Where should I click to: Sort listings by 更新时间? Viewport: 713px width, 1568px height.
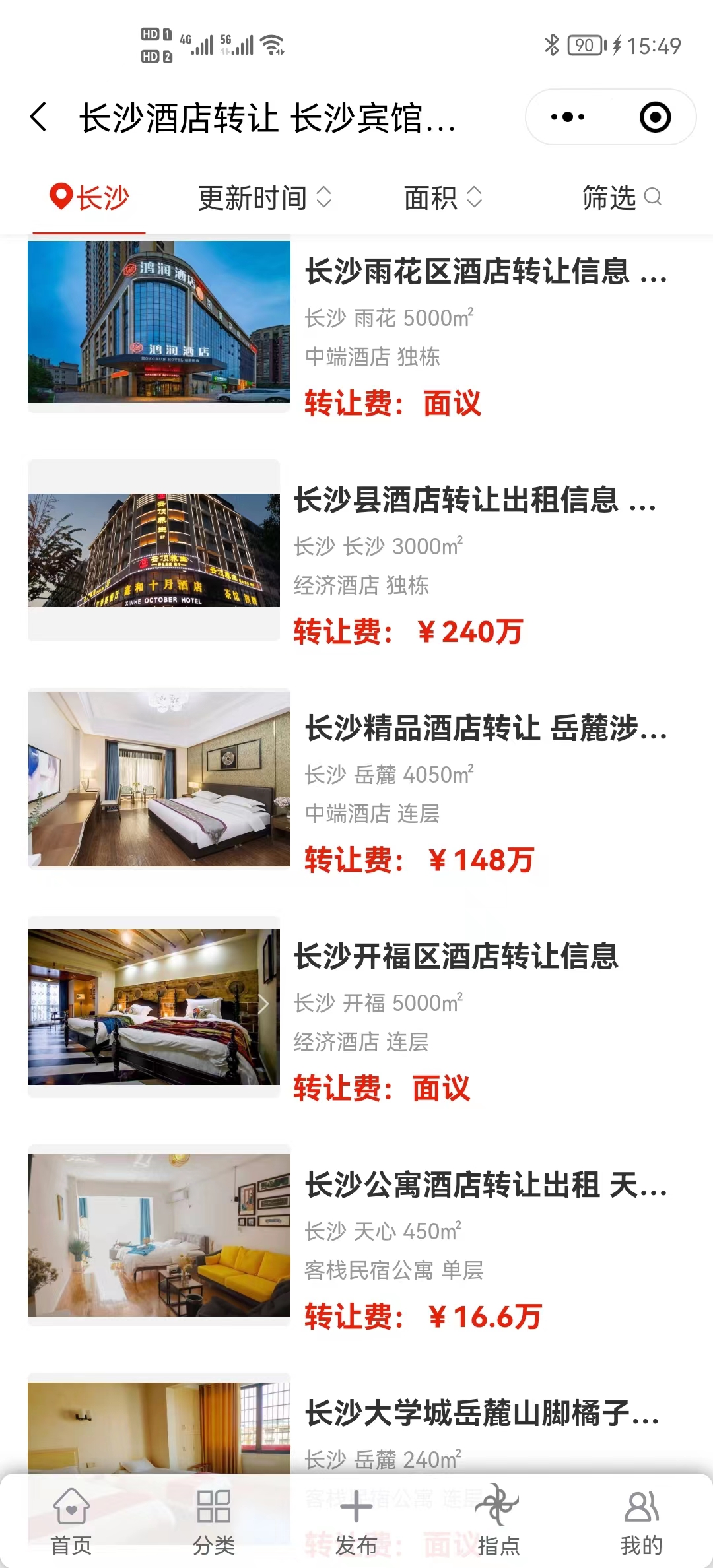pos(264,197)
